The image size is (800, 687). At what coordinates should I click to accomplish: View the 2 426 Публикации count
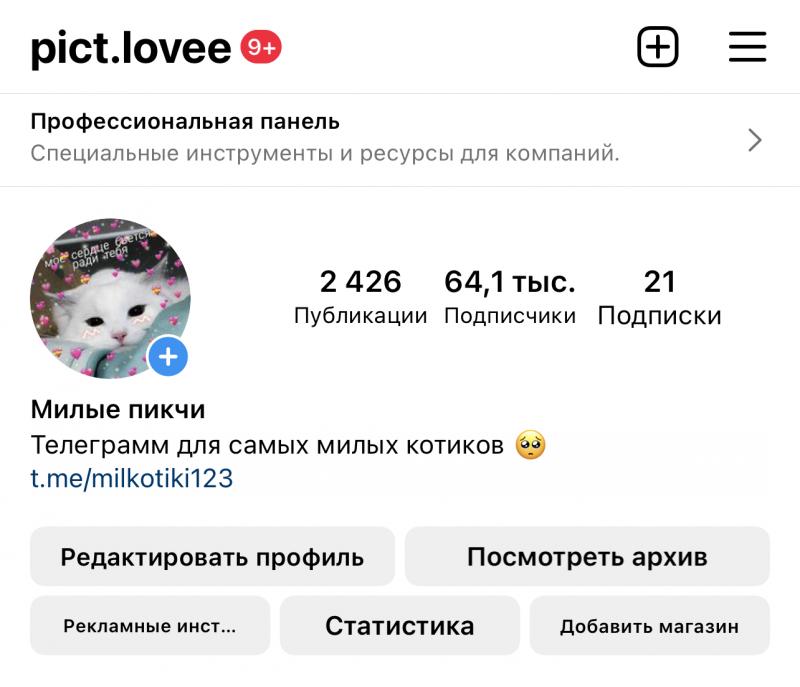point(360,297)
